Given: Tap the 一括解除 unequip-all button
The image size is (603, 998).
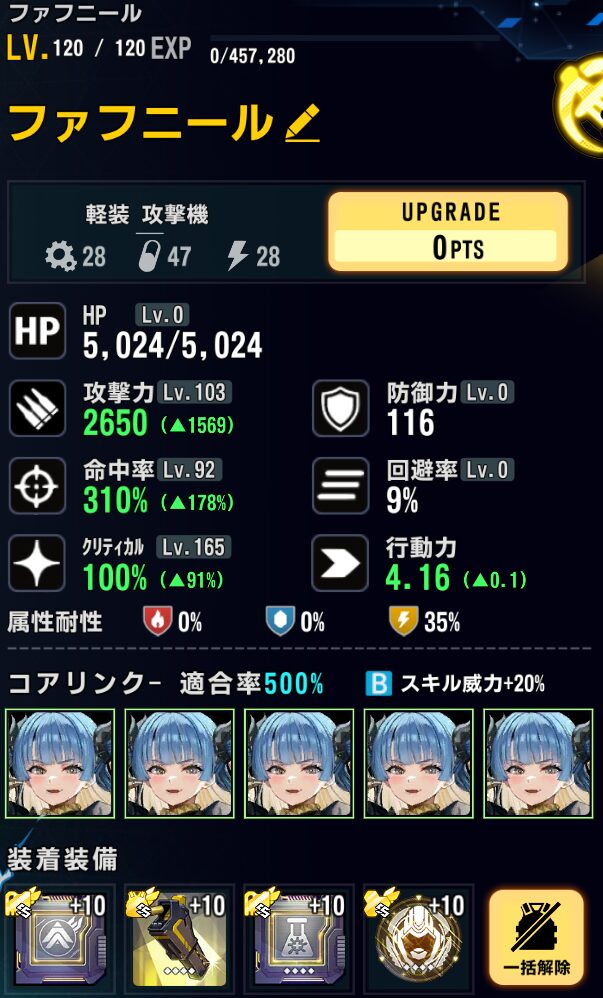Looking at the screenshot, I should pyautogui.click(x=535, y=936).
